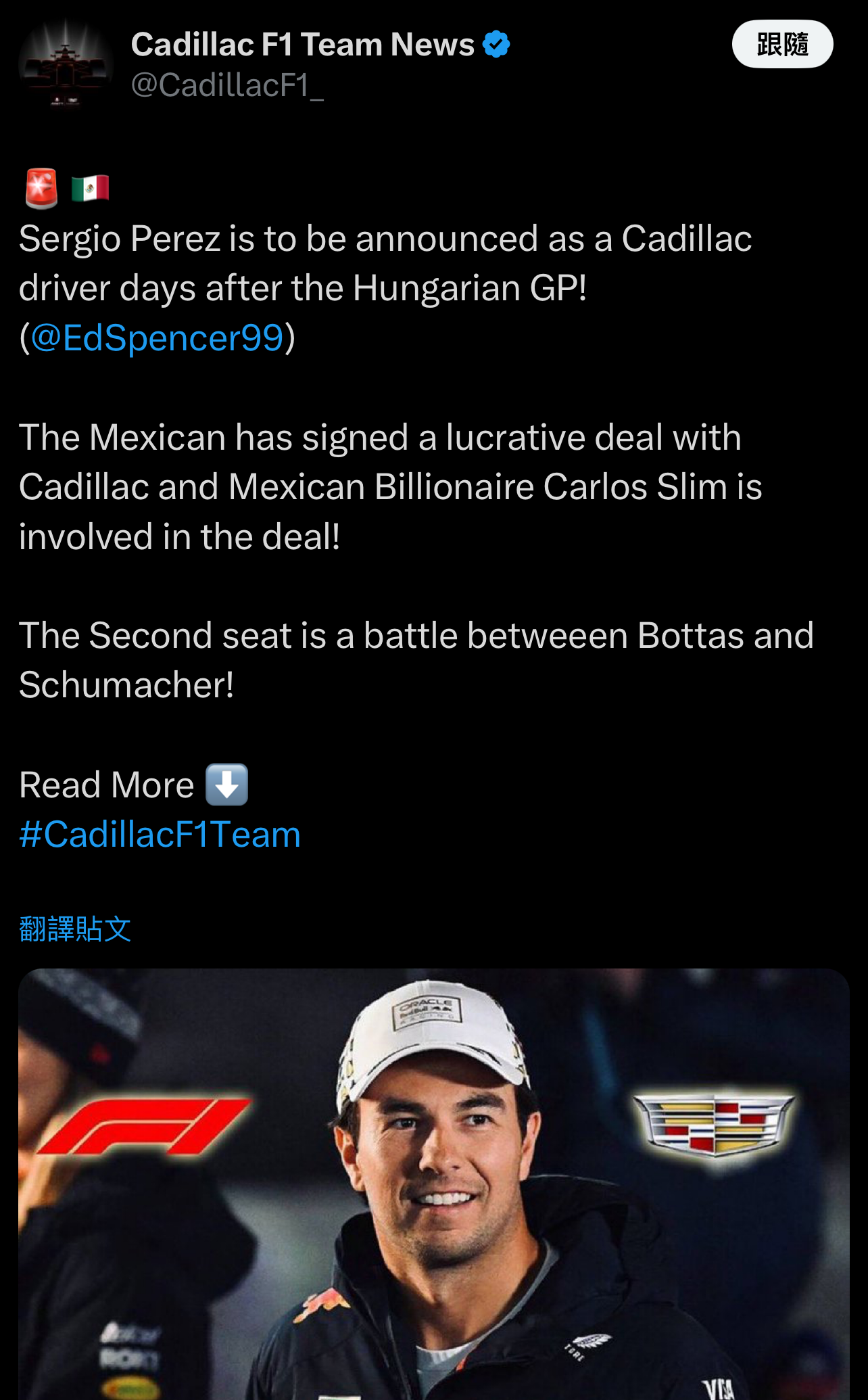The image size is (868, 1400).
Task: Translate this post
Action: coord(75,929)
